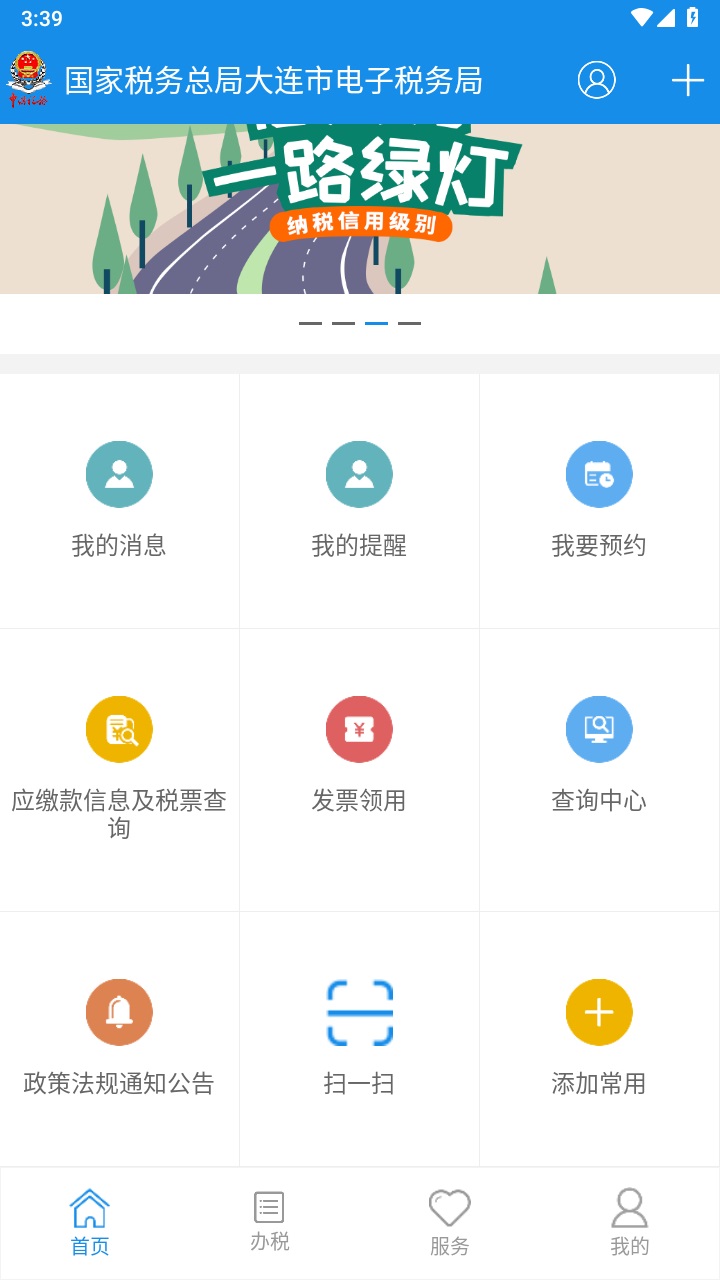
Task: Launch the 扫一扫 QR scanner
Action: coord(359,1037)
